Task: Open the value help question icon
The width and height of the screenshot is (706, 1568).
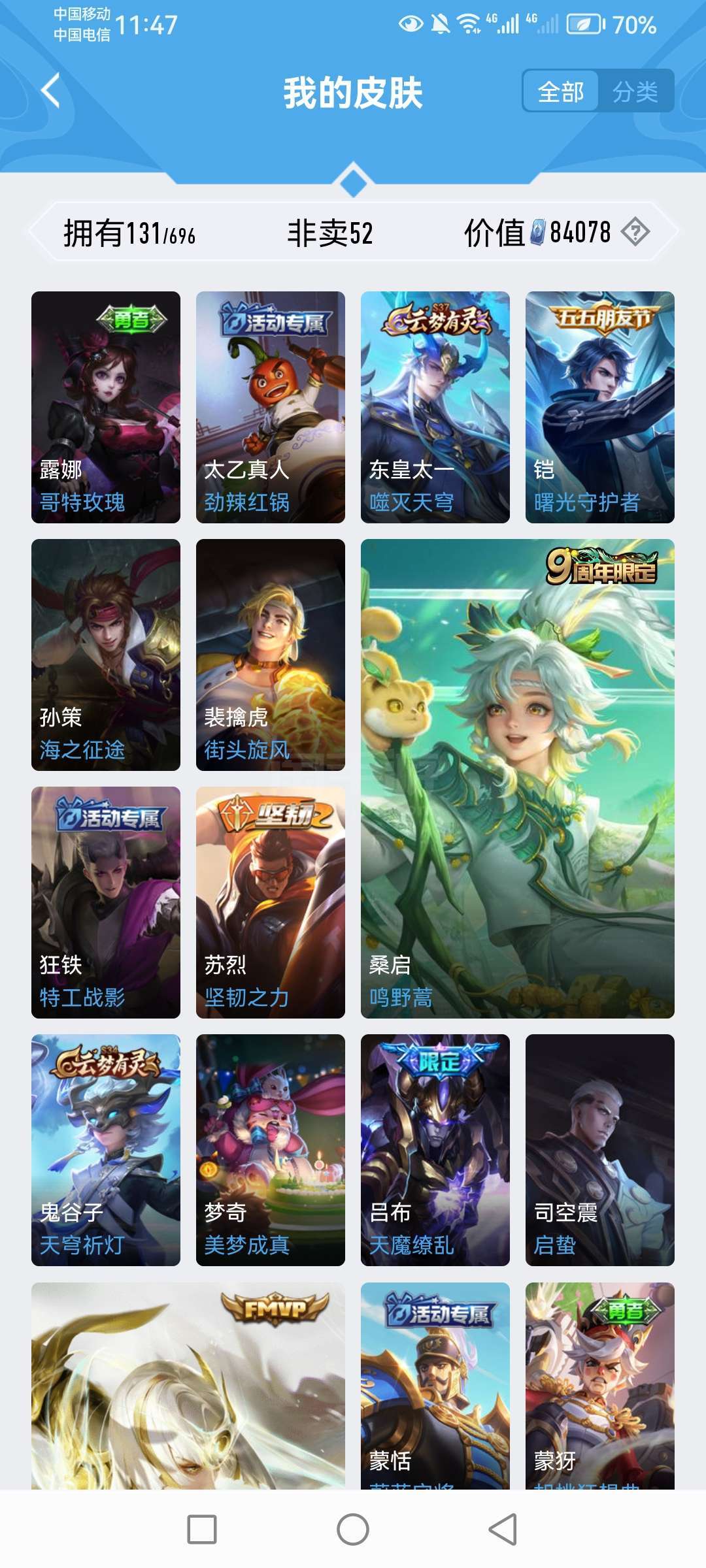Action: coord(635,232)
